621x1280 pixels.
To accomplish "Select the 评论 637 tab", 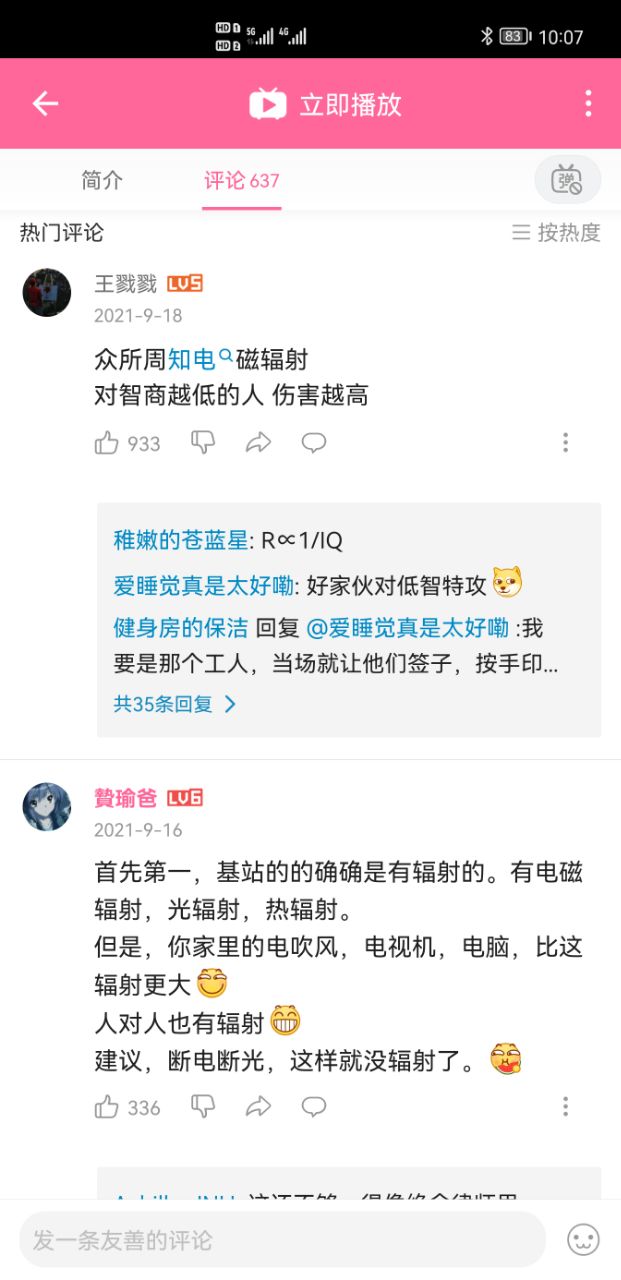I will coord(241,181).
